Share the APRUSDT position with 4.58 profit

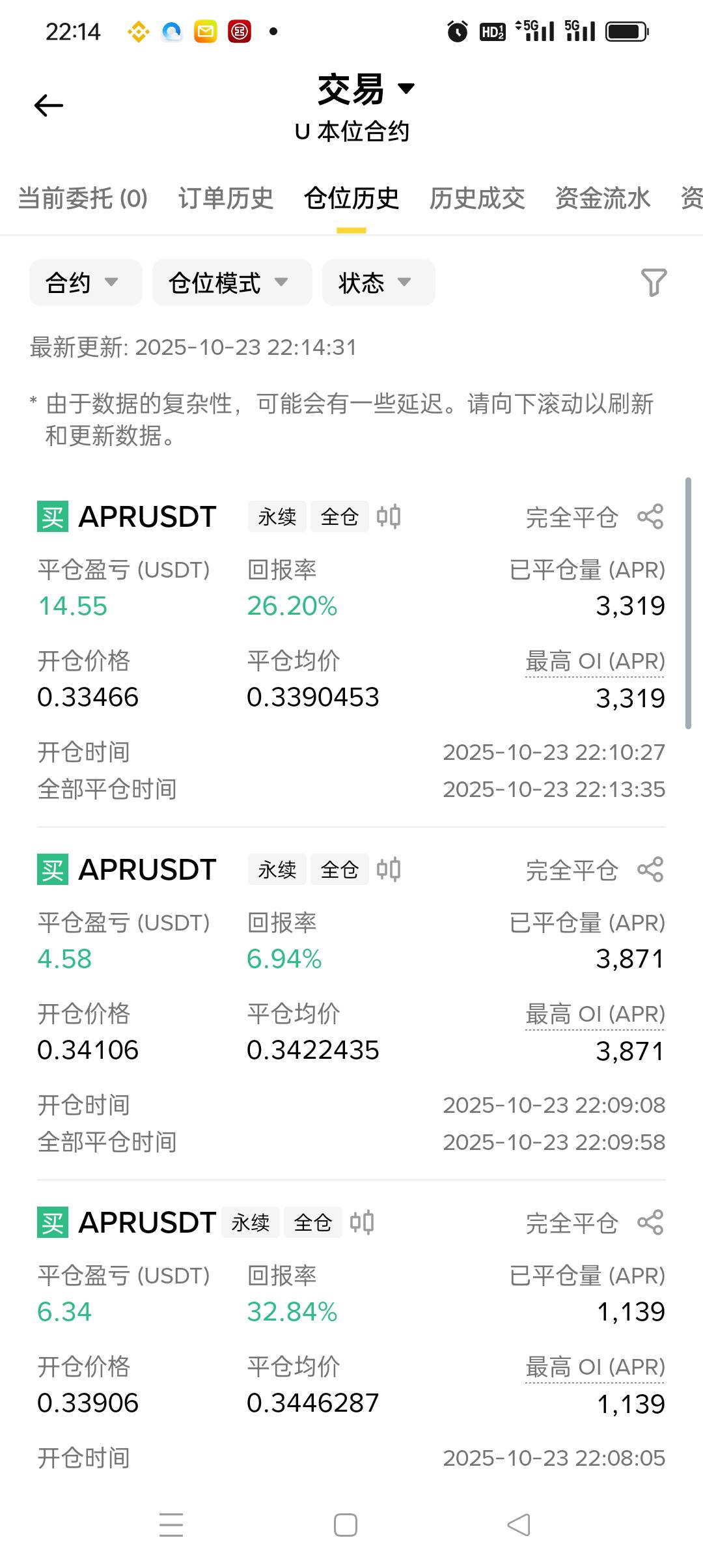[x=650, y=870]
